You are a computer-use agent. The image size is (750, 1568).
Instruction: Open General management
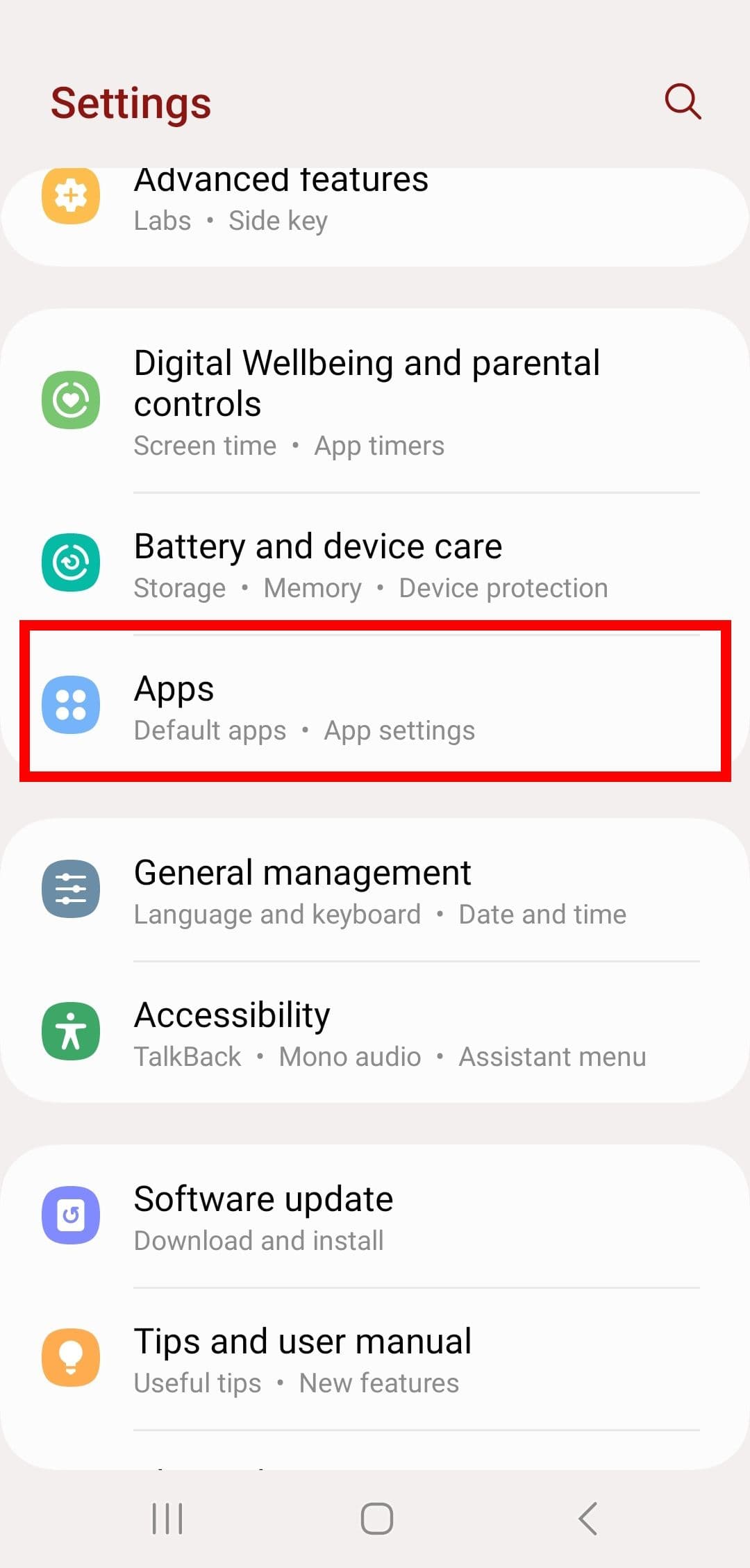coord(375,891)
